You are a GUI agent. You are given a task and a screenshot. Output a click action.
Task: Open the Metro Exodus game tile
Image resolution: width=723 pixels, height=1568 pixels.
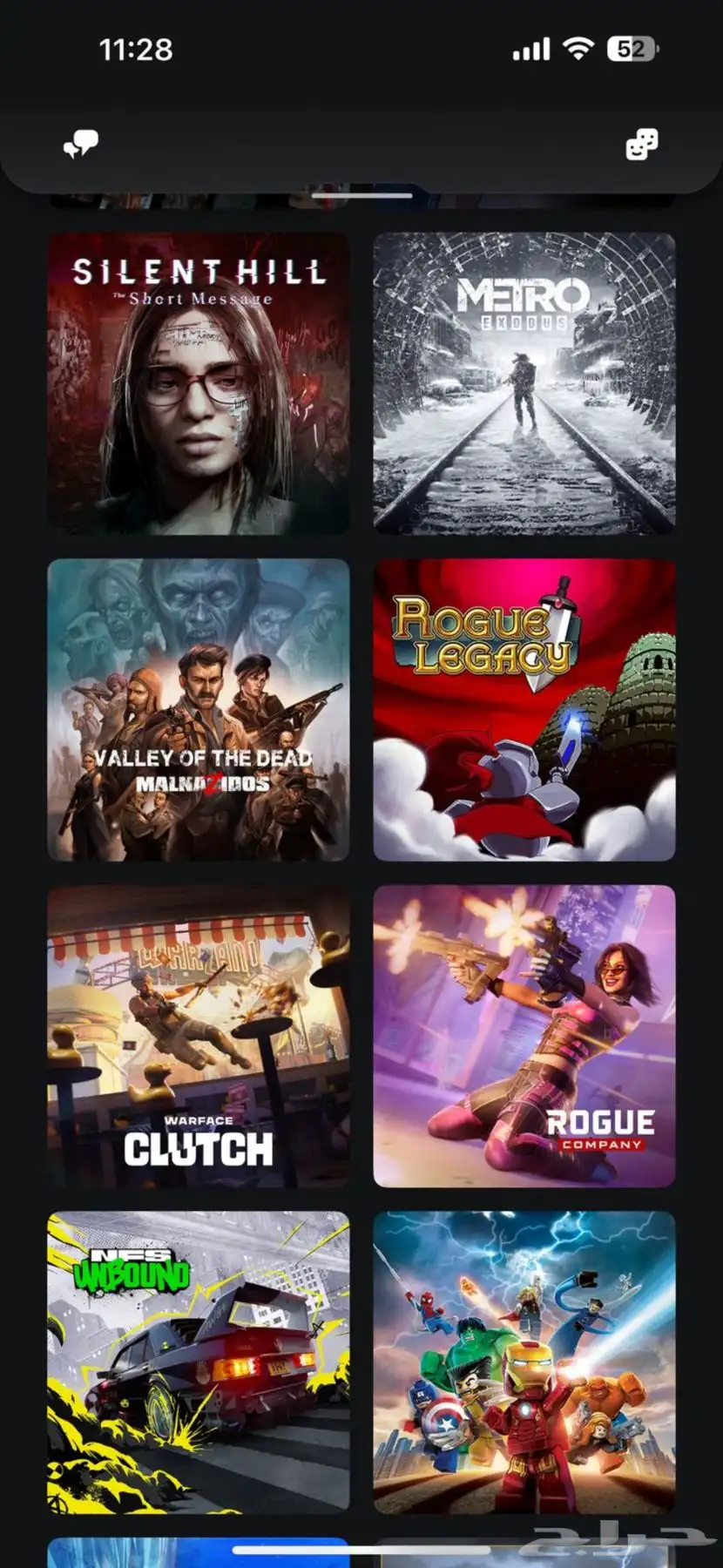pos(524,383)
